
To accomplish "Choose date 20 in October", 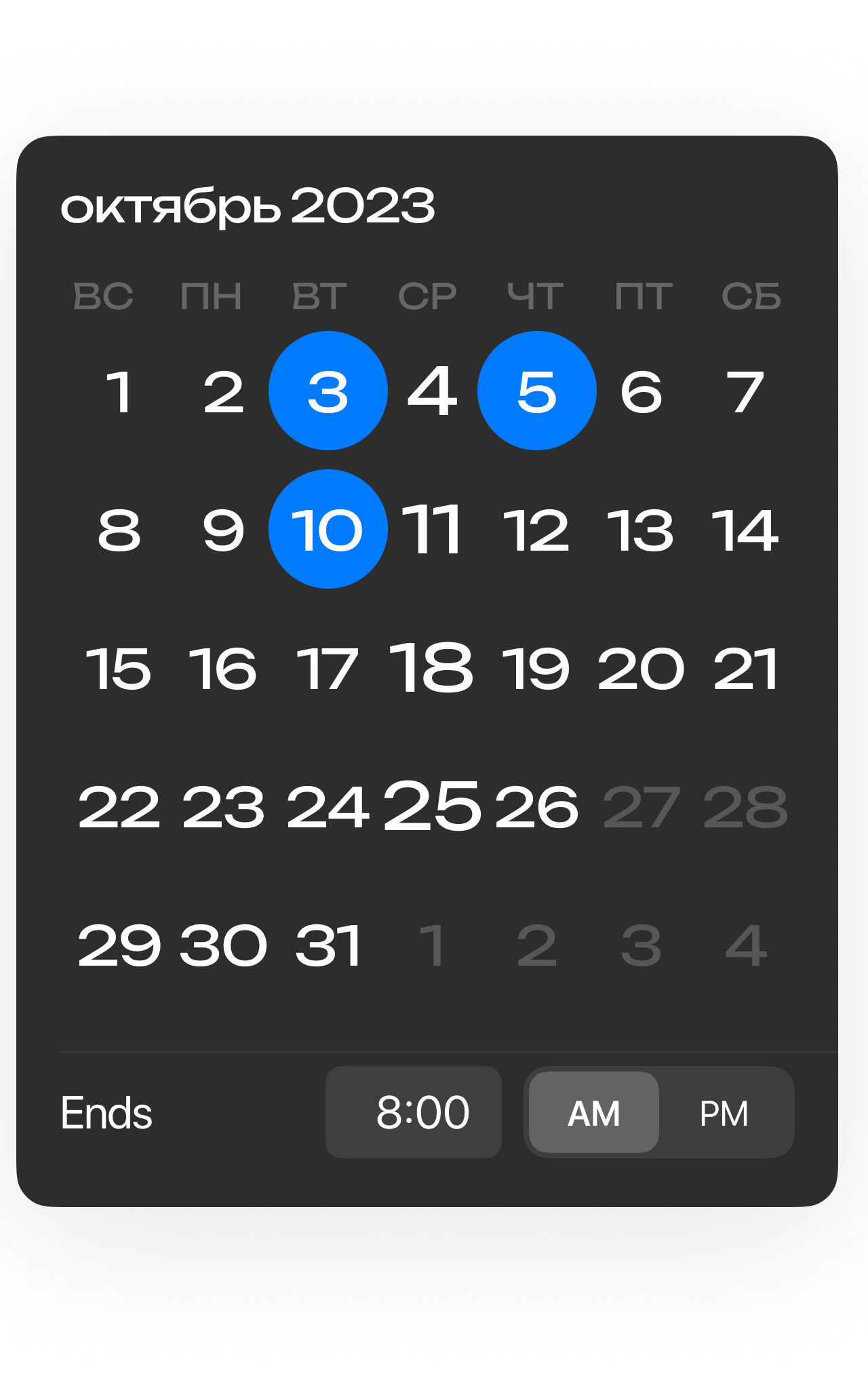I will tap(641, 669).
